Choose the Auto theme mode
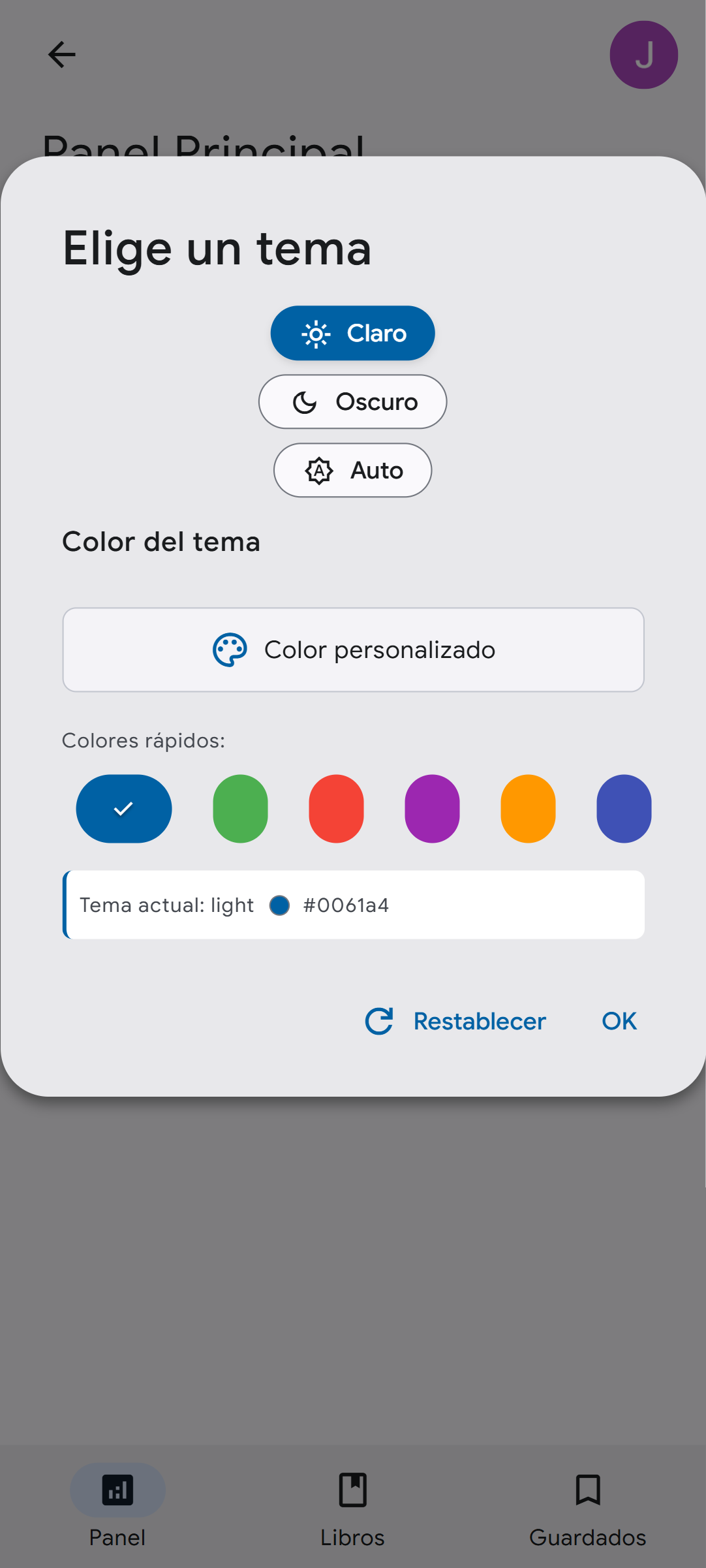 352,470
